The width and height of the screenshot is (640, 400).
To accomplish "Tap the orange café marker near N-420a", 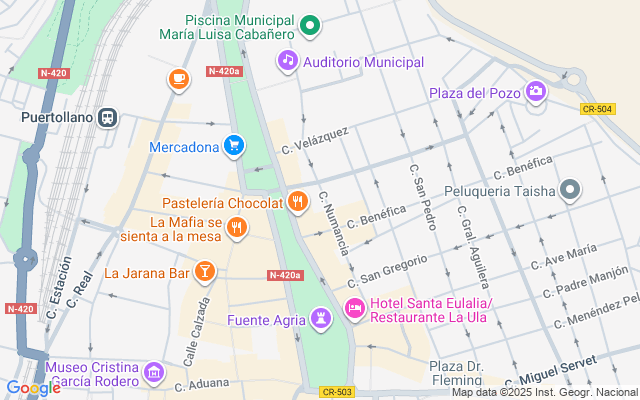I will [178, 77].
